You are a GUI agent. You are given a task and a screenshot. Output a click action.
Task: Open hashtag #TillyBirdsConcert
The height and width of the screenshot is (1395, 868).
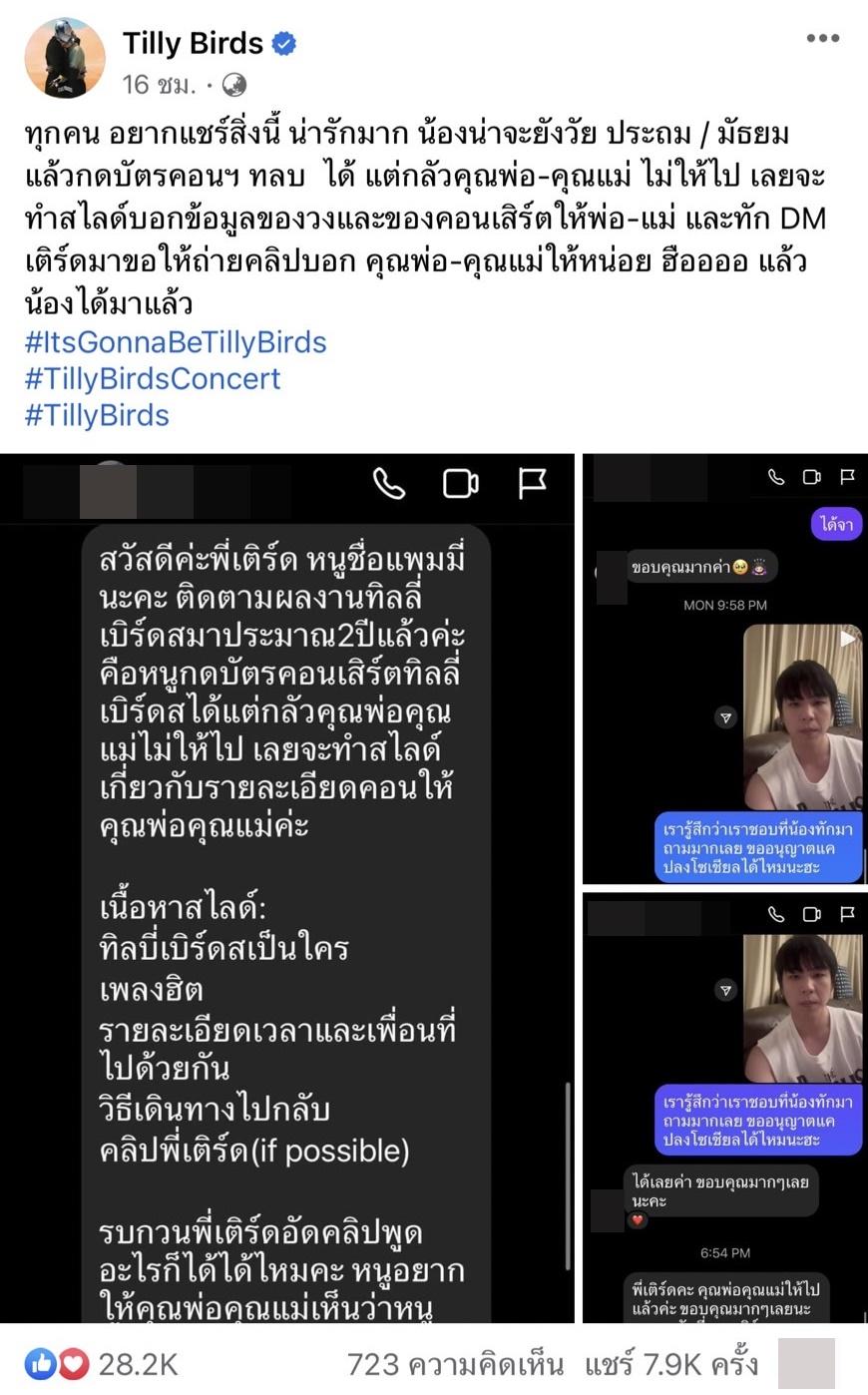[x=153, y=379]
